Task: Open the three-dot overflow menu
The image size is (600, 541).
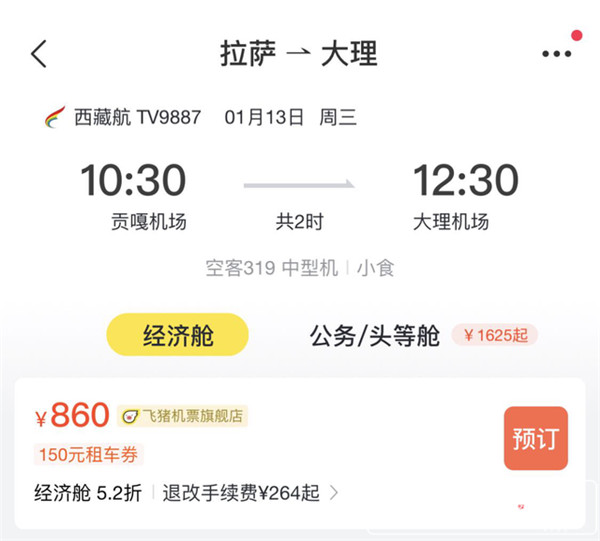Action: coord(557,54)
